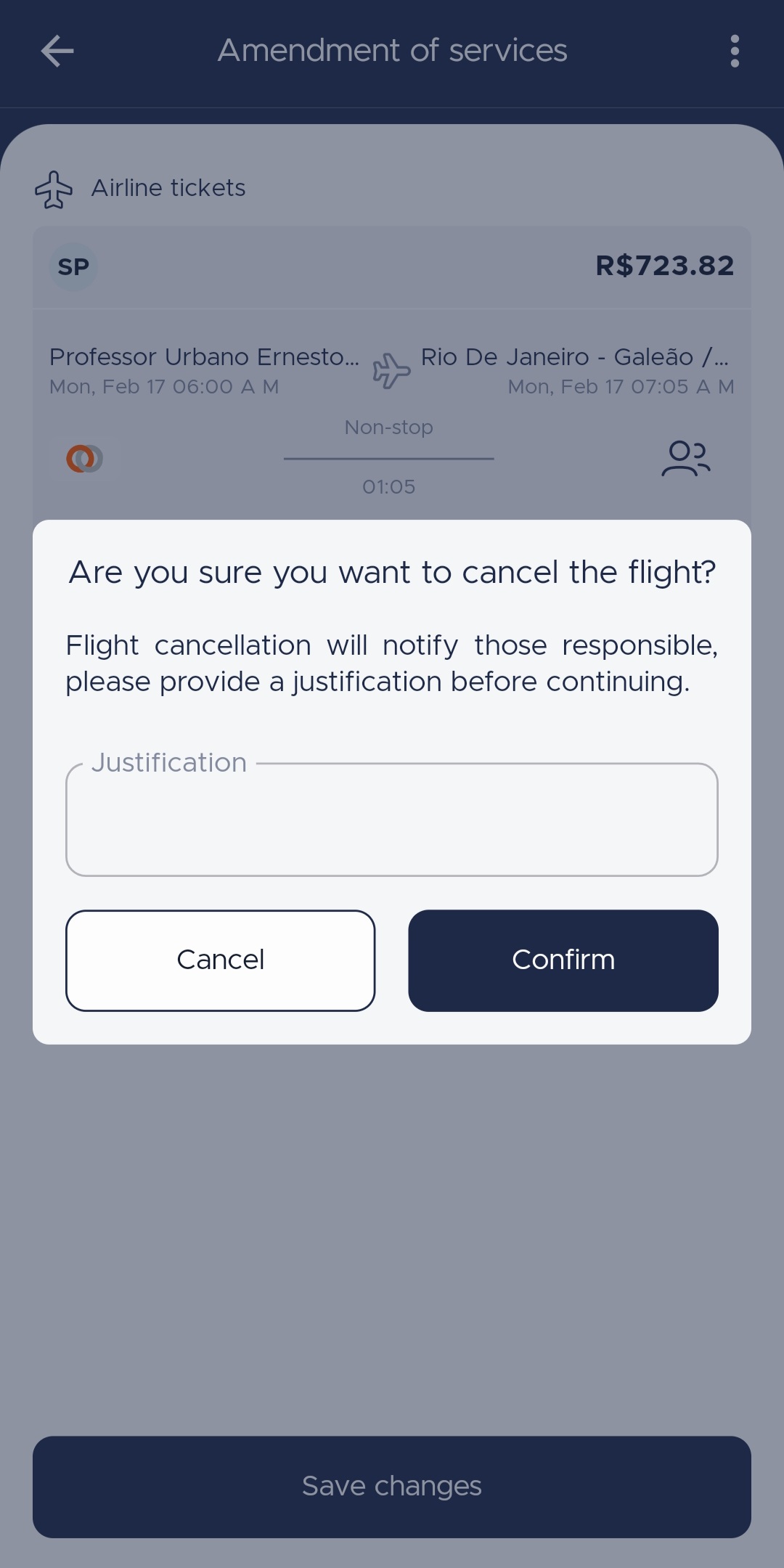Tap Cancel to dismiss the dialog
Image resolution: width=784 pixels, height=1568 pixels.
(x=221, y=960)
